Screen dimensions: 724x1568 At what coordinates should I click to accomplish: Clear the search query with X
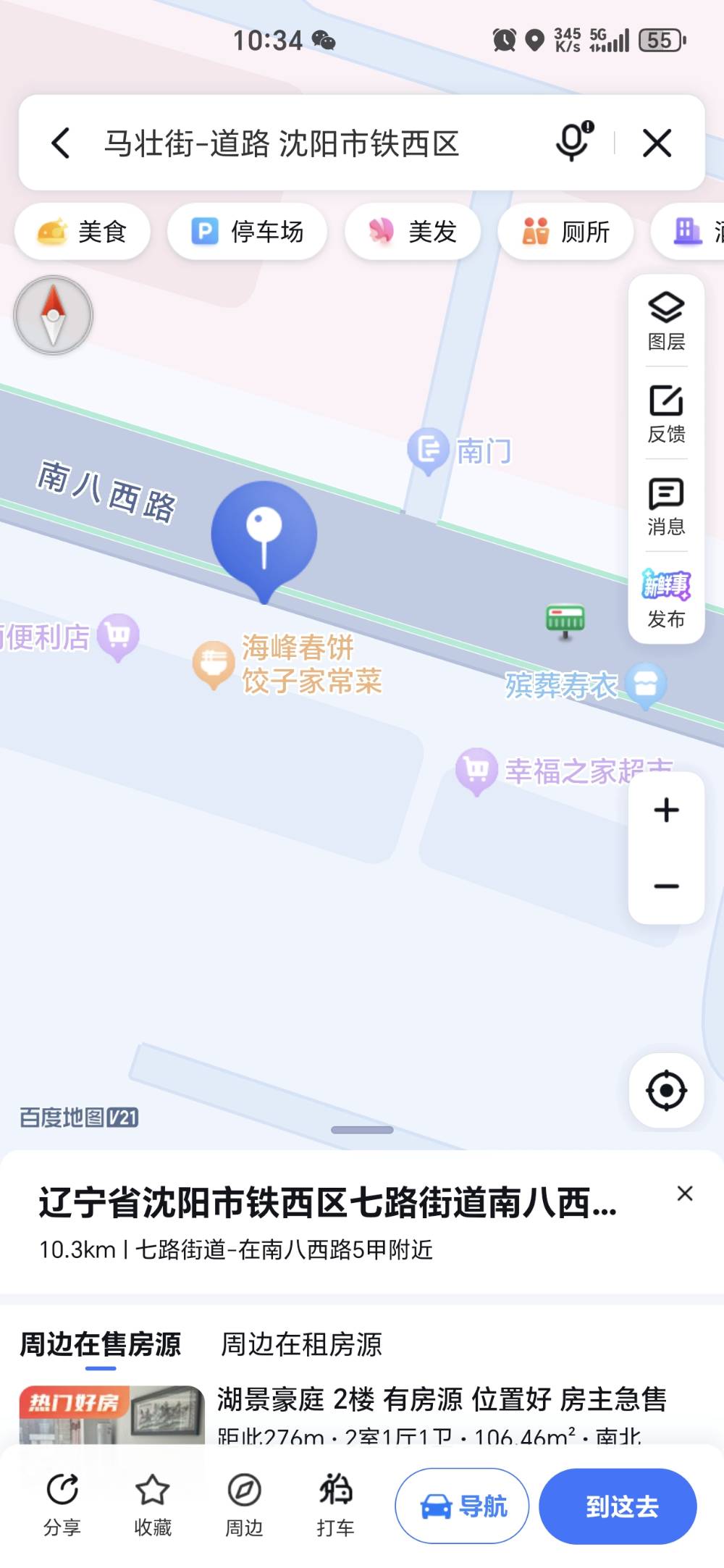coord(657,143)
